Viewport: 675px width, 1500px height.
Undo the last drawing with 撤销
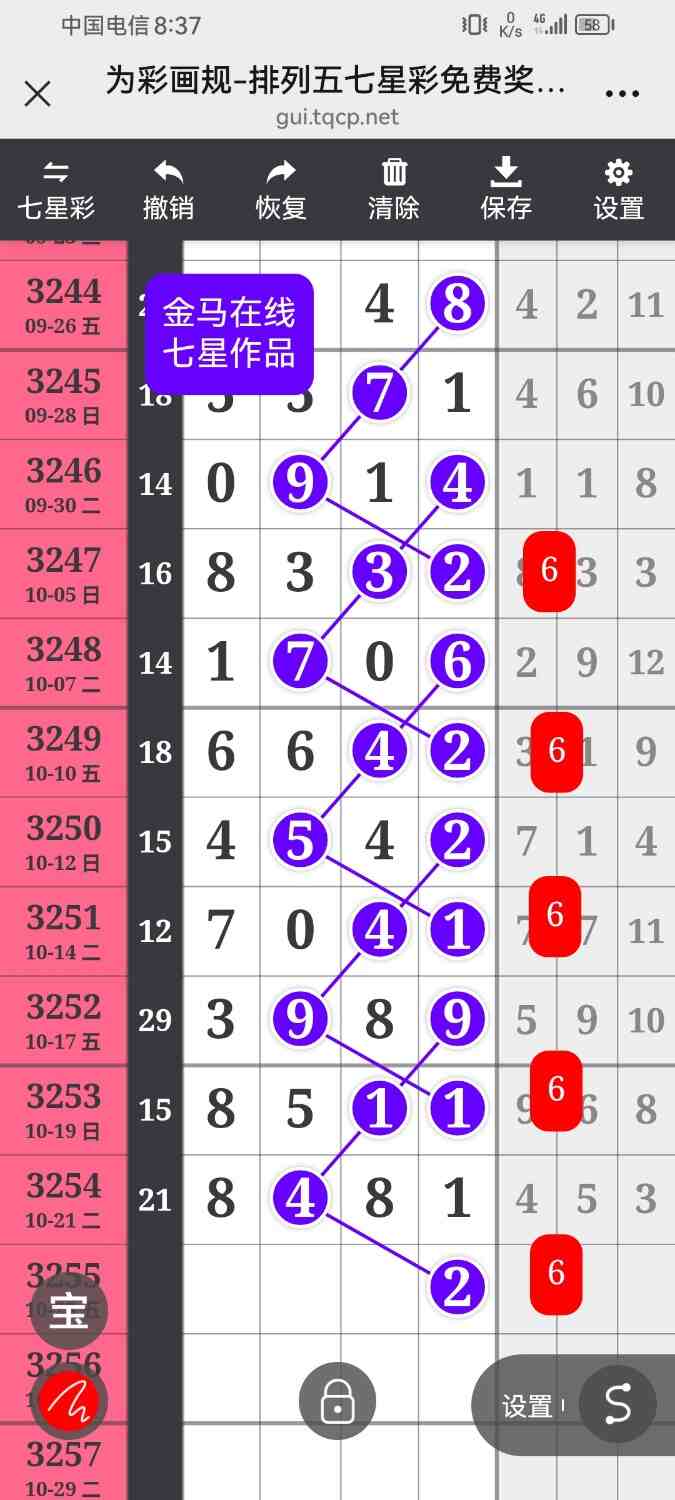(x=168, y=190)
